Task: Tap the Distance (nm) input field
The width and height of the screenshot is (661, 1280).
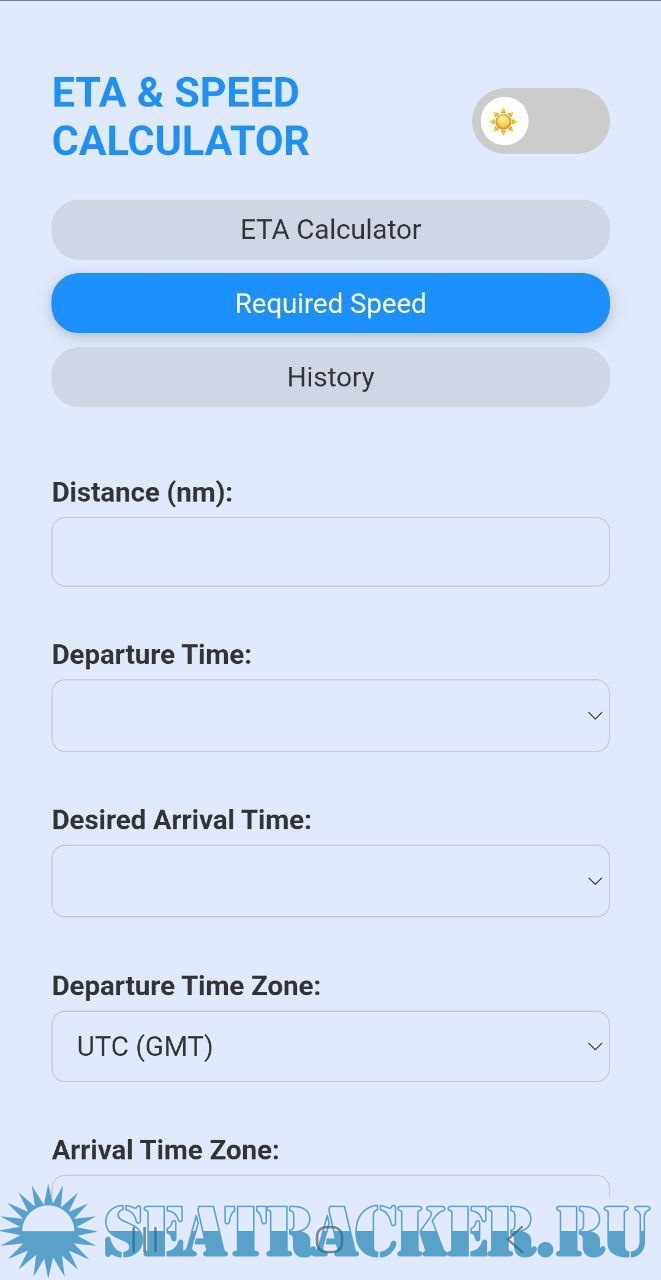Action: 330,552
